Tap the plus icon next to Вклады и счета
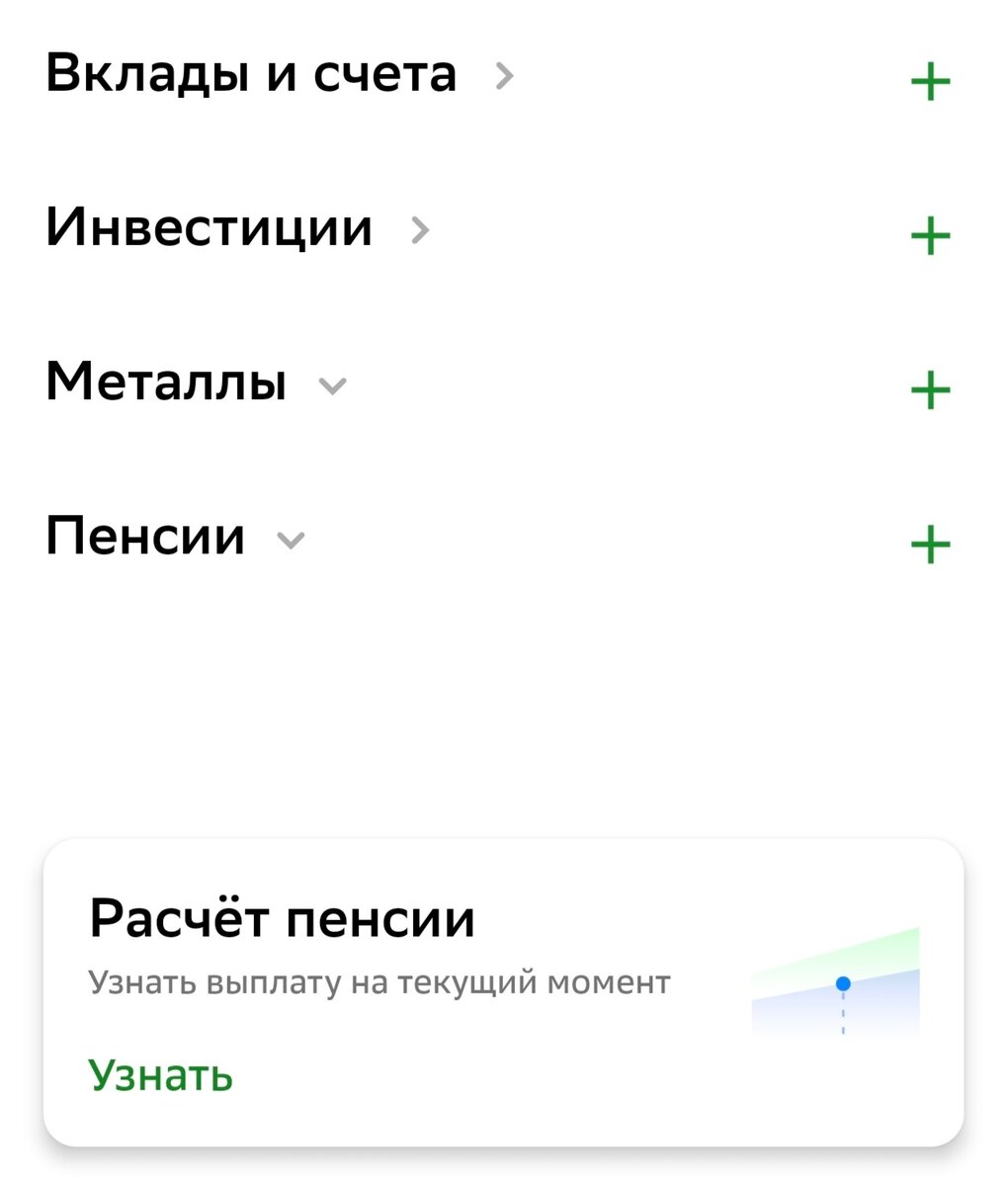The width and height of the screenshot is (1008, 1186). [x=930, y=81]
